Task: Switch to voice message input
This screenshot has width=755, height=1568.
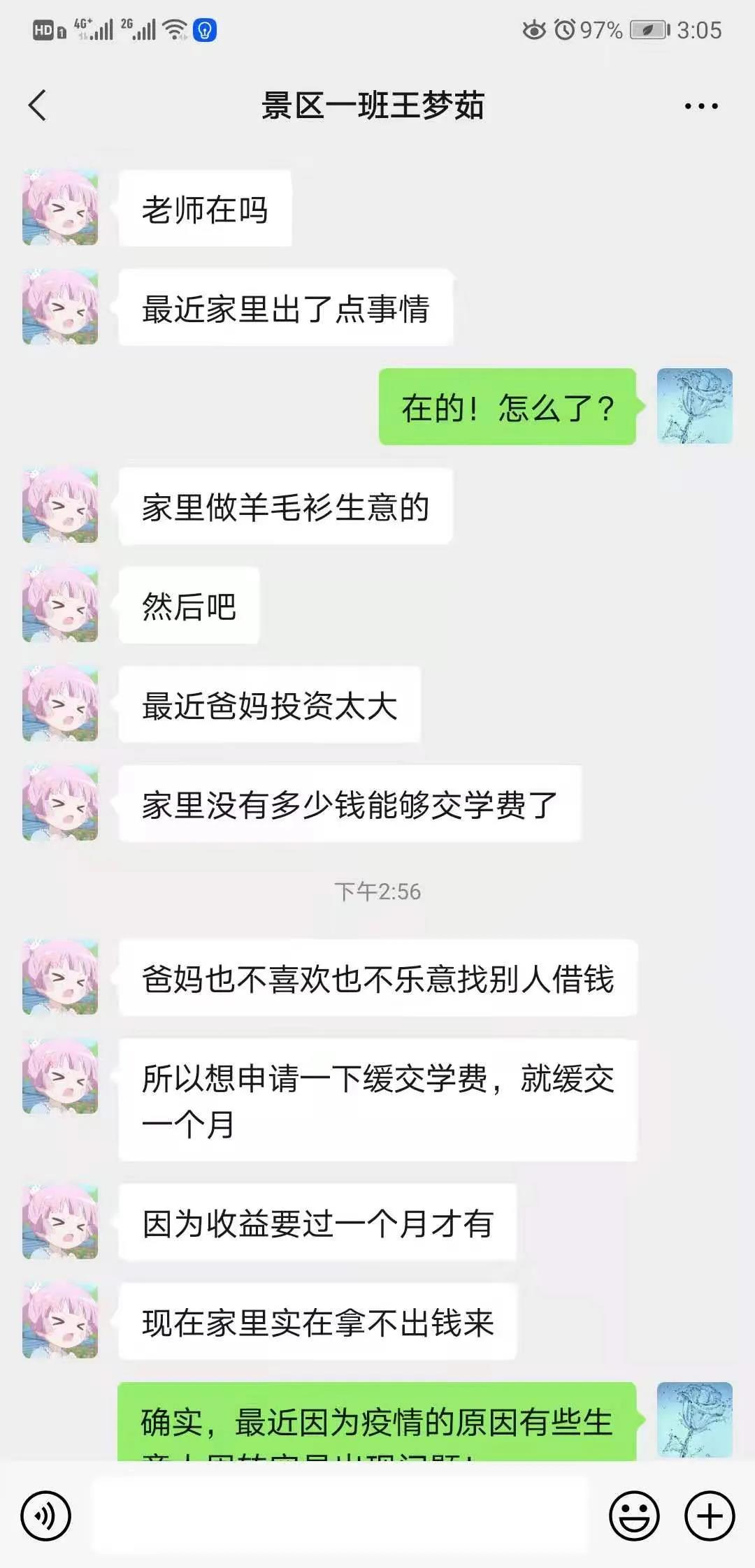Action: 46,1516
